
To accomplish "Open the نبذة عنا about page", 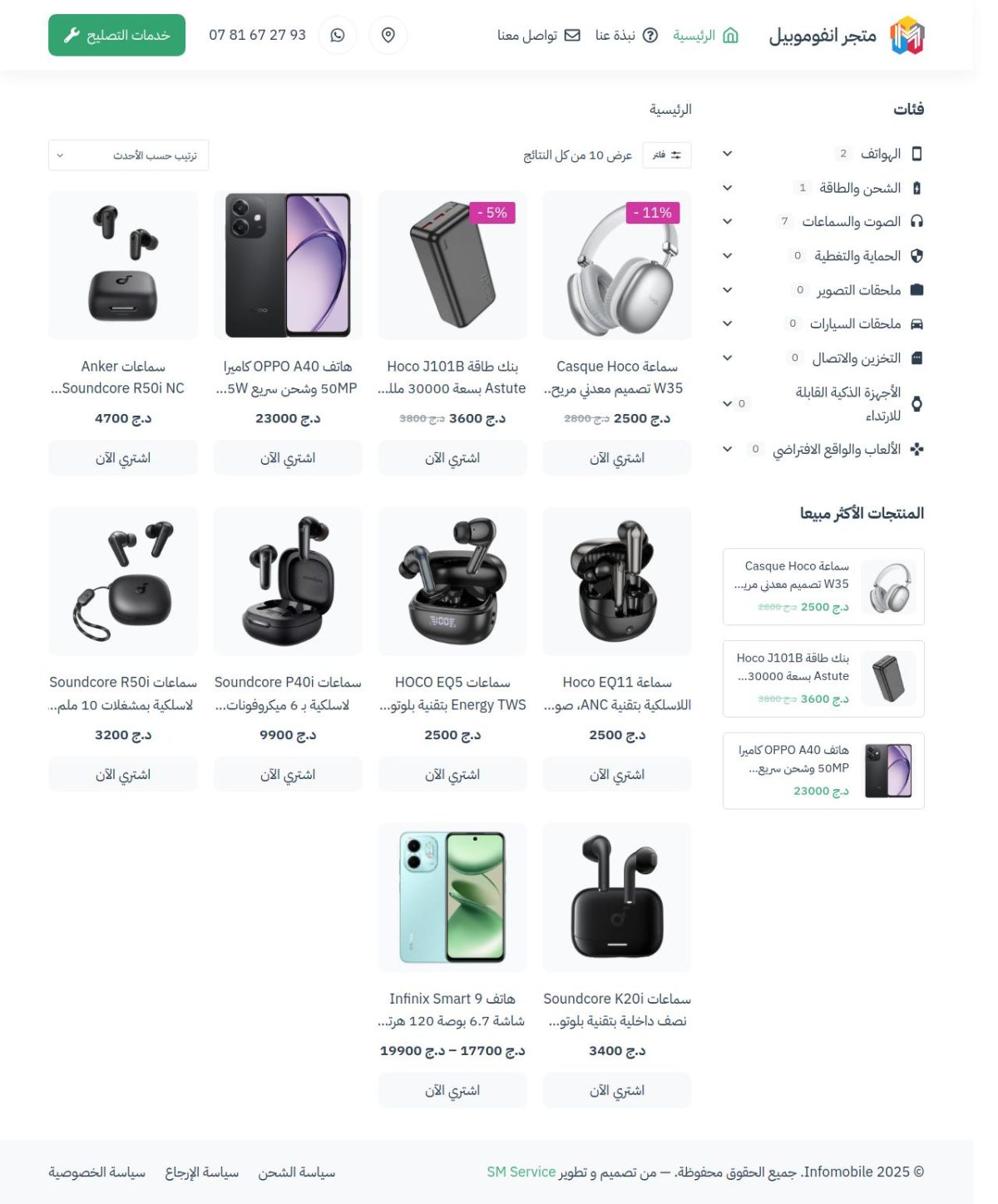I will 626,35.
